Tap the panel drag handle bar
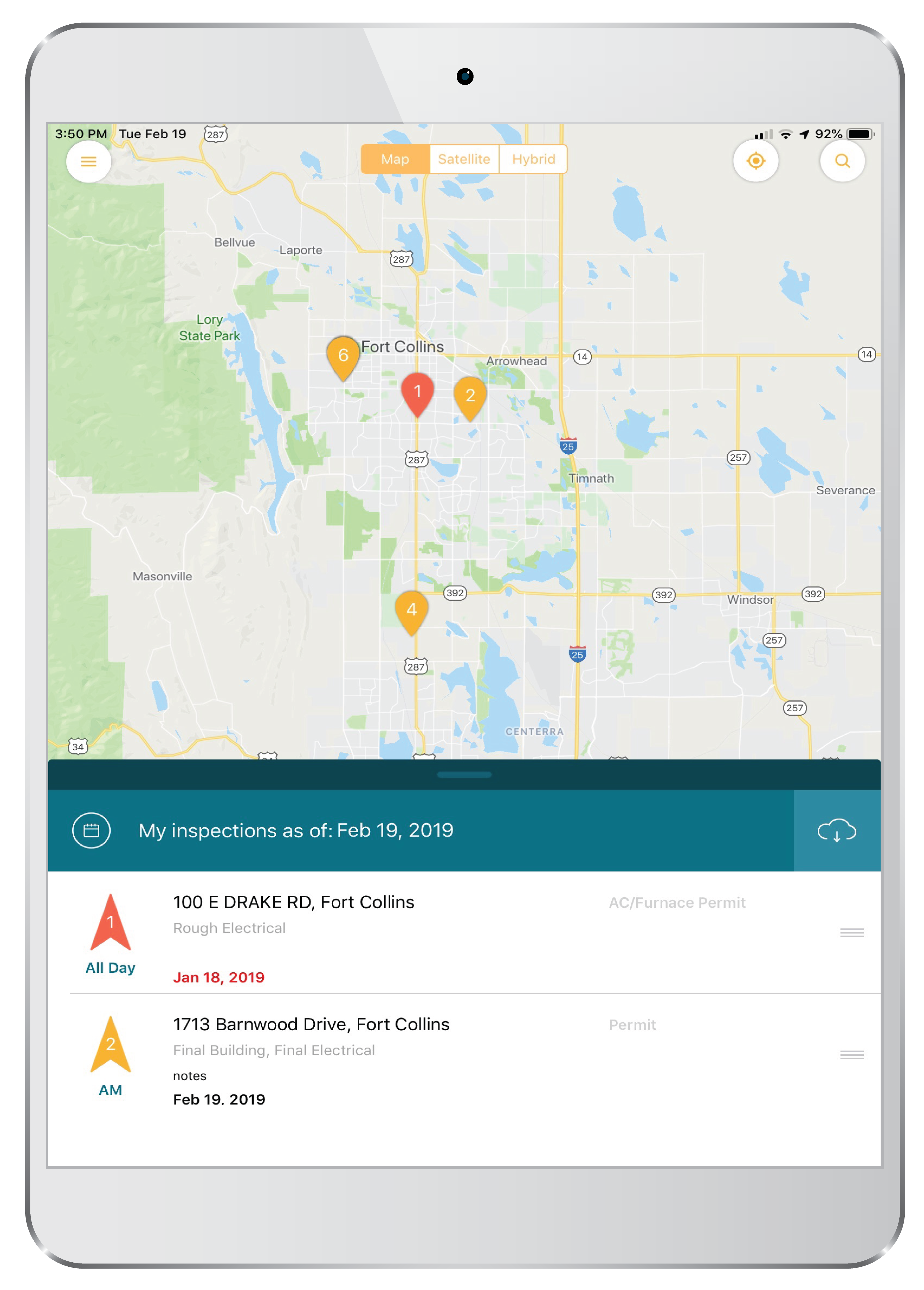 [464, 775]
